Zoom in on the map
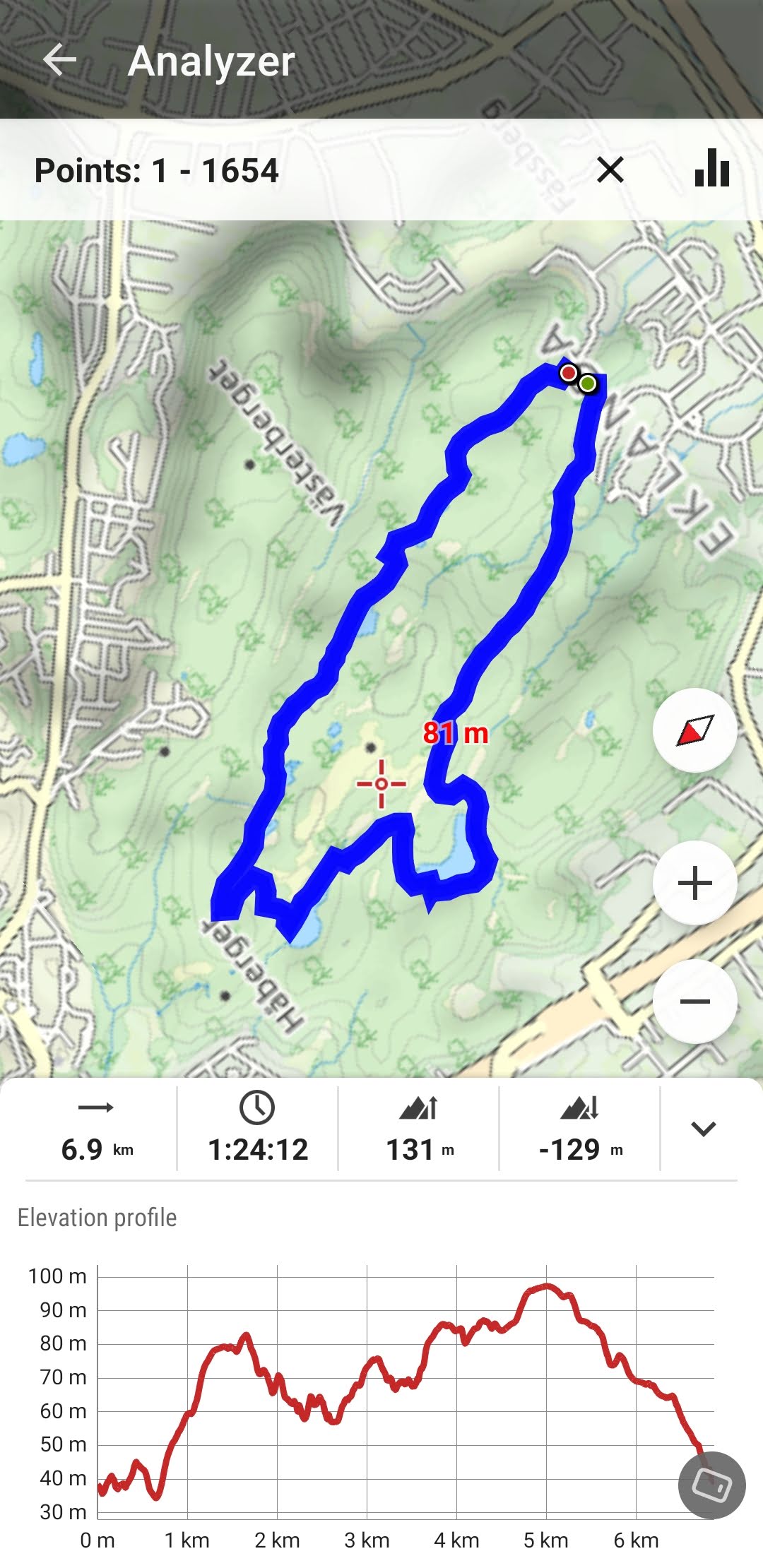 coord(695,883)
